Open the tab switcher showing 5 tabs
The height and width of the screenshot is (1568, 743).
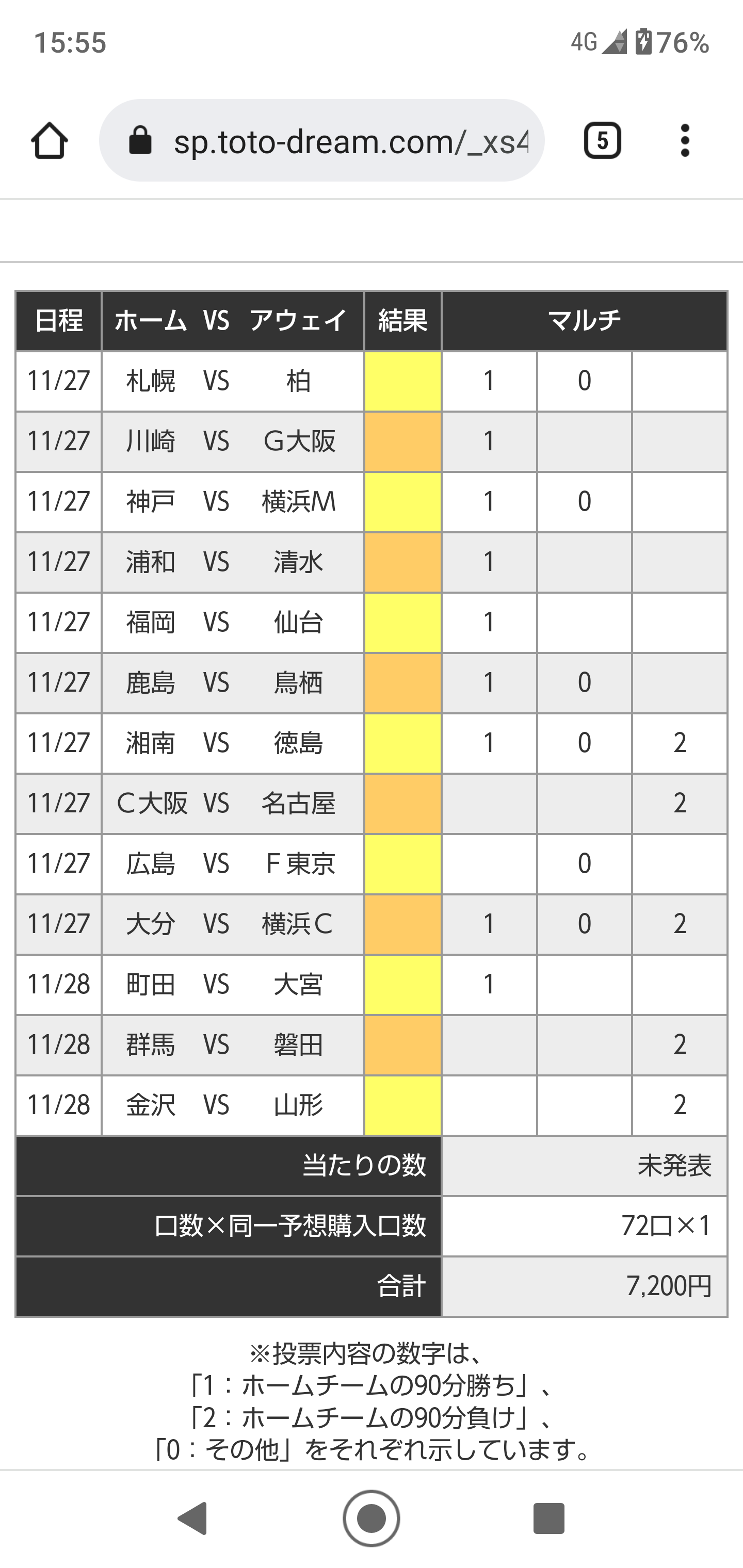[602, 141]
